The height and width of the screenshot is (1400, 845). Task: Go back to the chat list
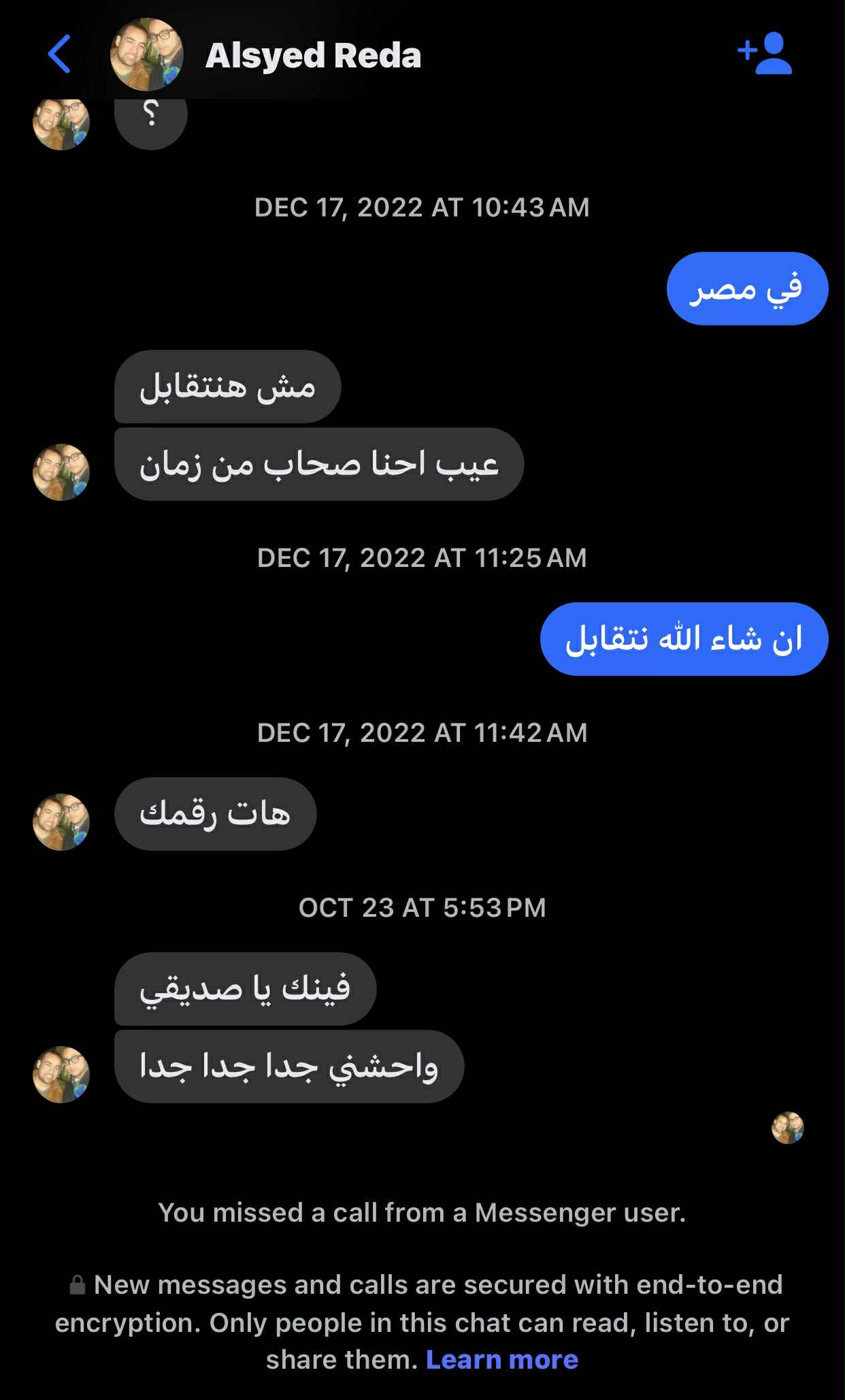[x=59, y=54]
